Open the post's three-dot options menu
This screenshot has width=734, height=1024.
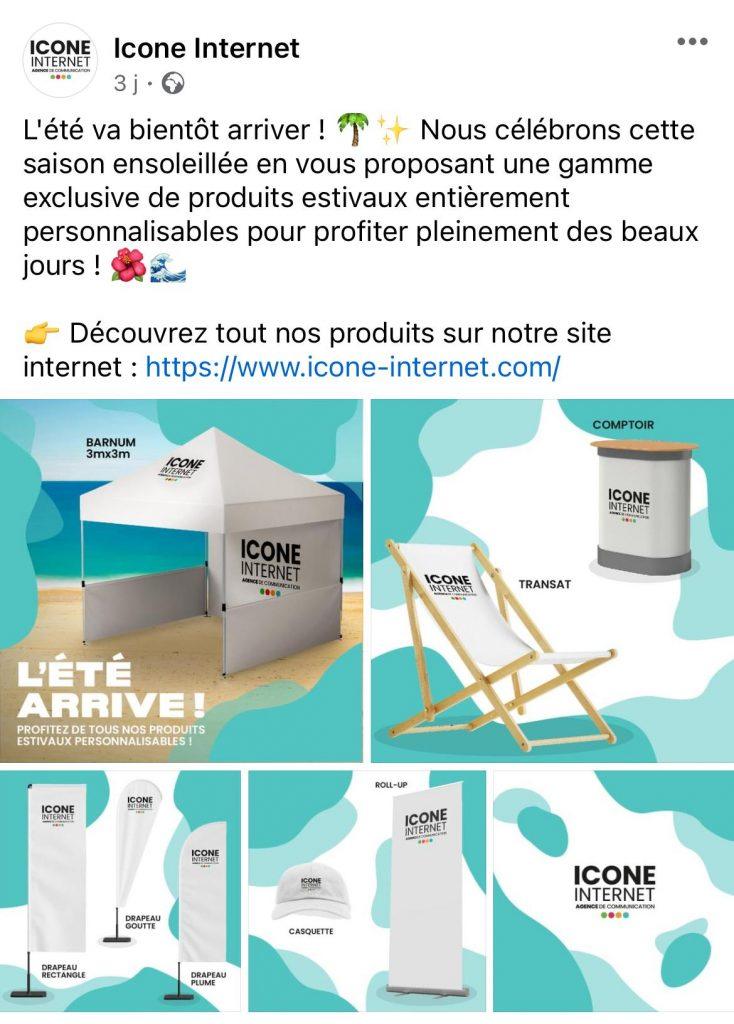coord(692,42)
